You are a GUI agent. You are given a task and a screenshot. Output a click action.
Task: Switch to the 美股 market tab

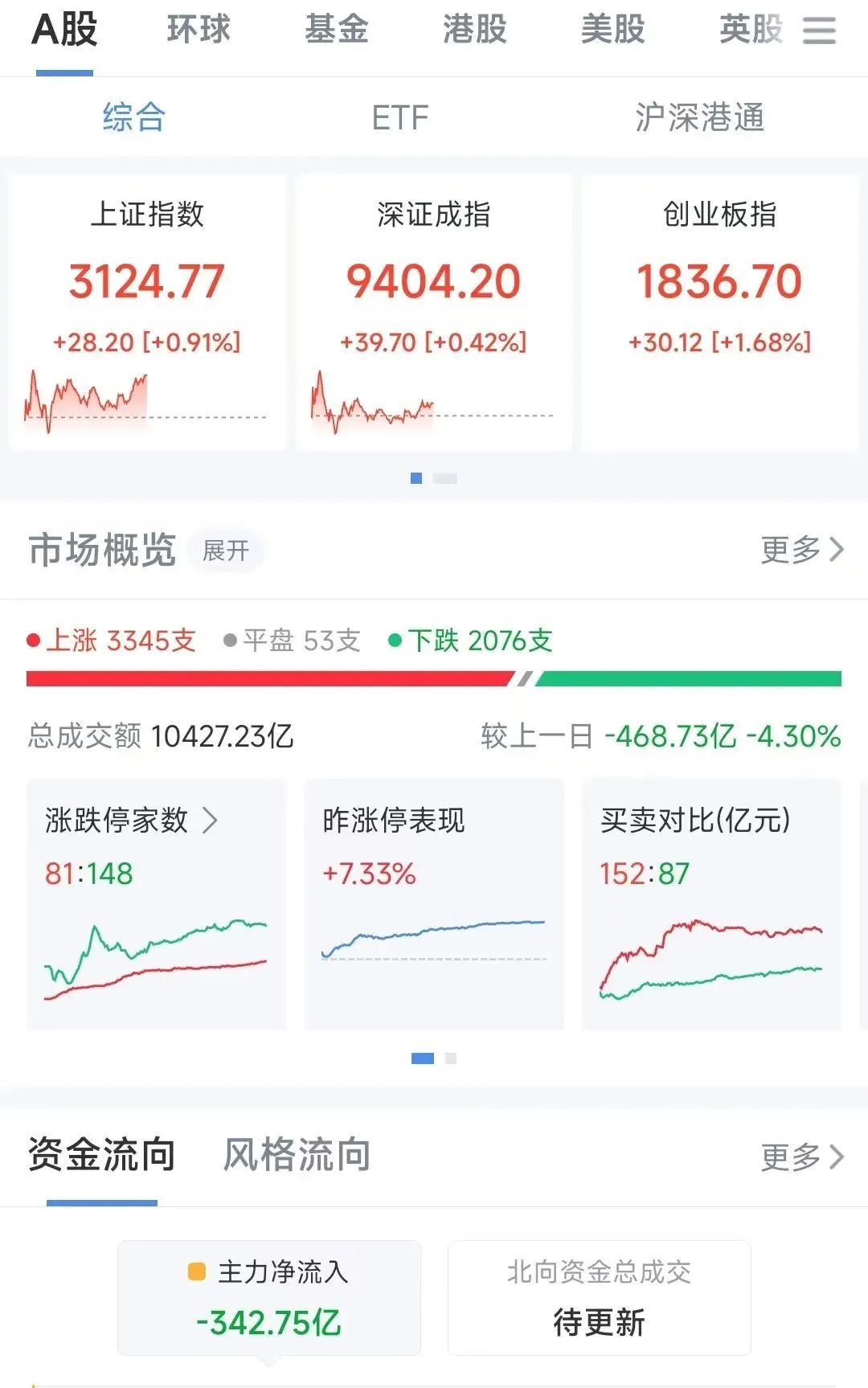click(x=614, y=32)
